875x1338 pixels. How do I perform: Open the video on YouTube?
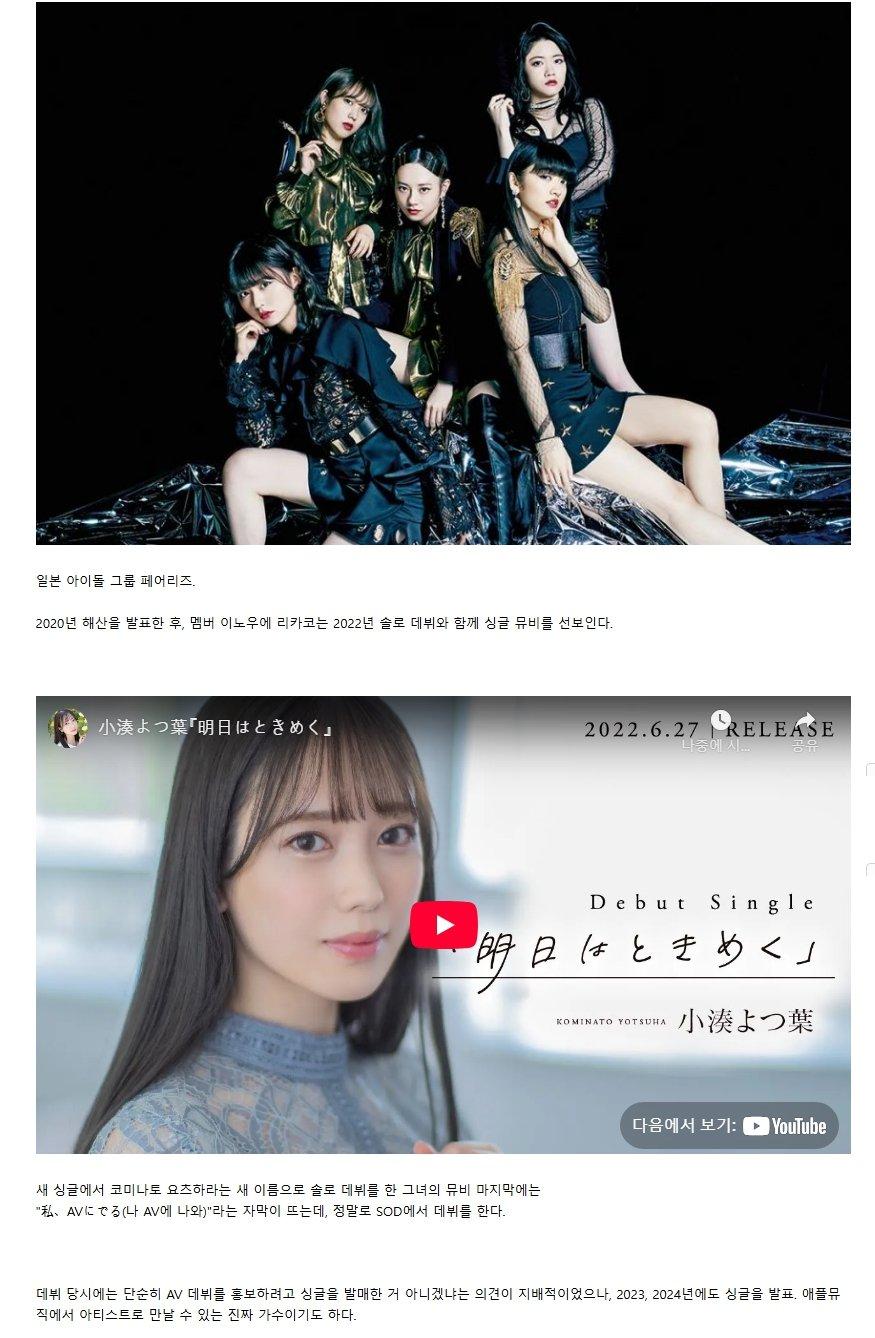(x=729, y=1125)
